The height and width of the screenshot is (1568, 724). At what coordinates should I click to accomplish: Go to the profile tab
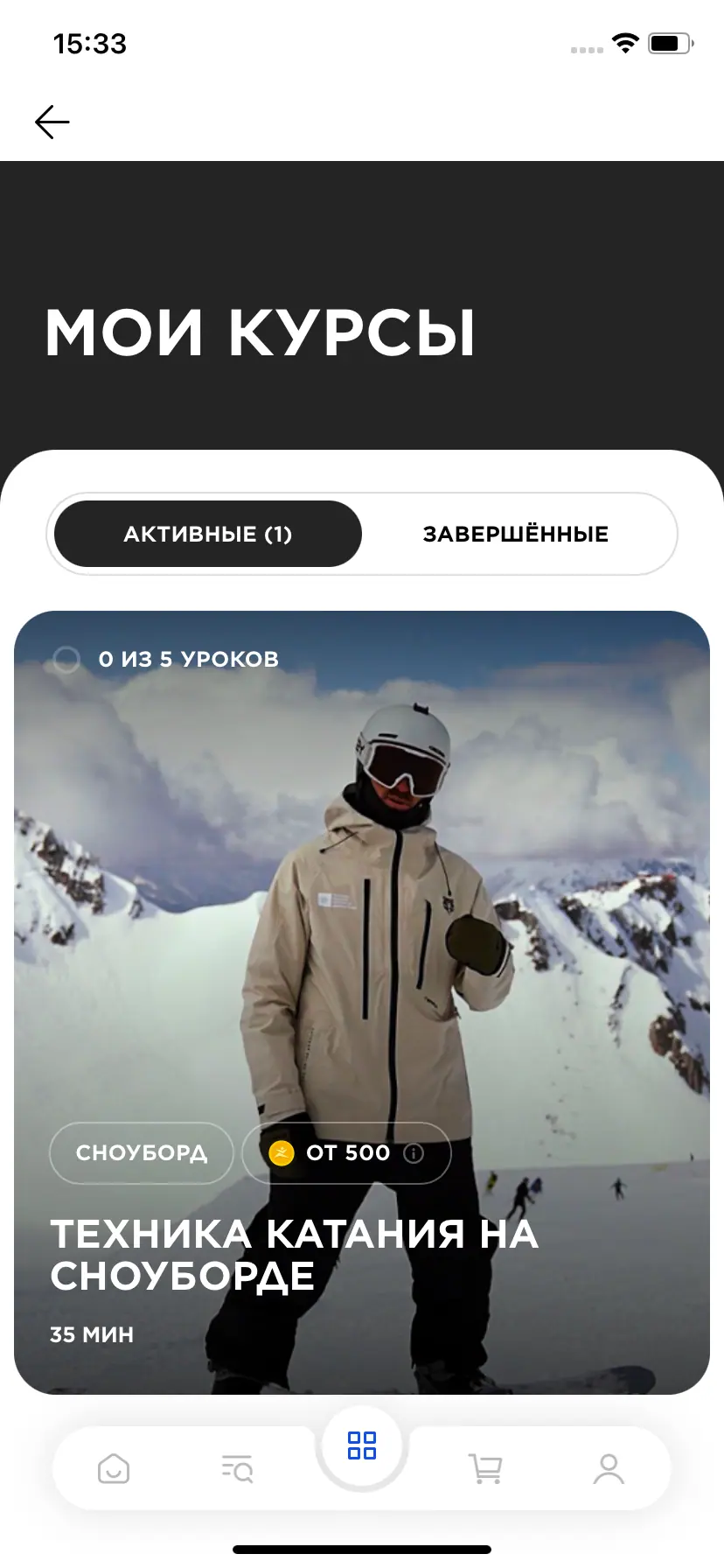tap(609, 1468)
